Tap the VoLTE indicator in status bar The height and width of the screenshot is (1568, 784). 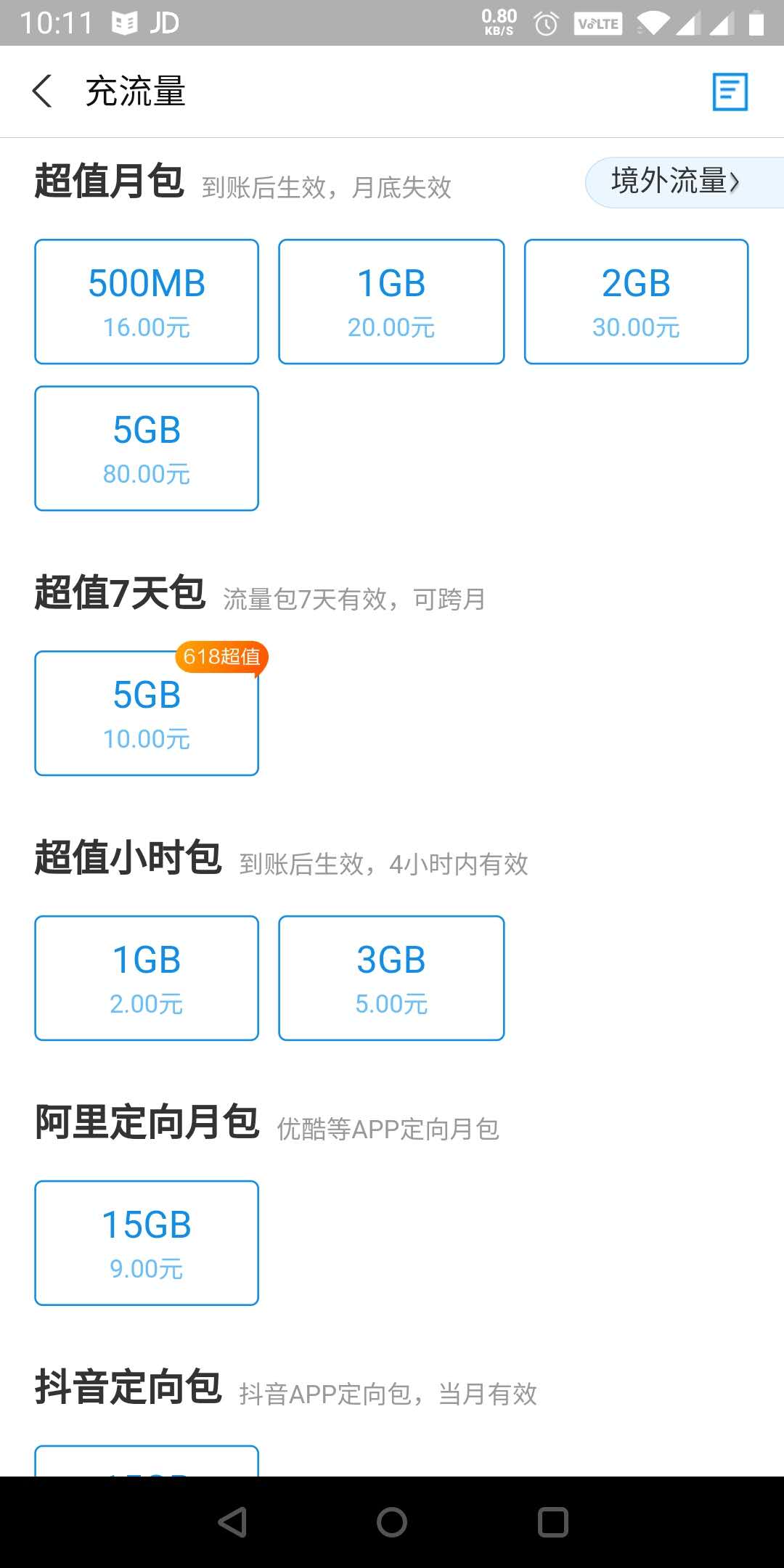click(597, 22)
